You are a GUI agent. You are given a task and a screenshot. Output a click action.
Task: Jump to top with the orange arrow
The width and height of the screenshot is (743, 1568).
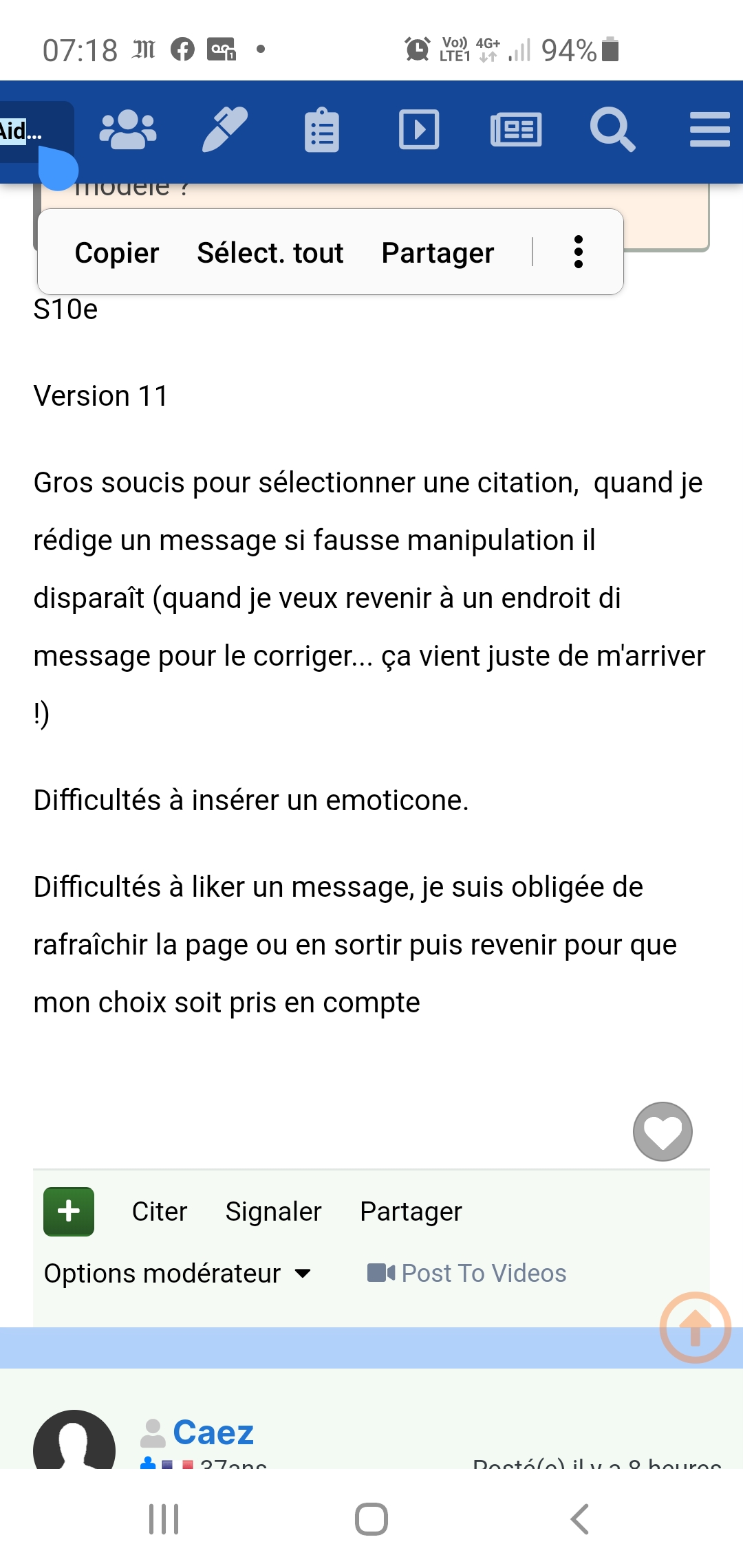tap(696, 1327)
